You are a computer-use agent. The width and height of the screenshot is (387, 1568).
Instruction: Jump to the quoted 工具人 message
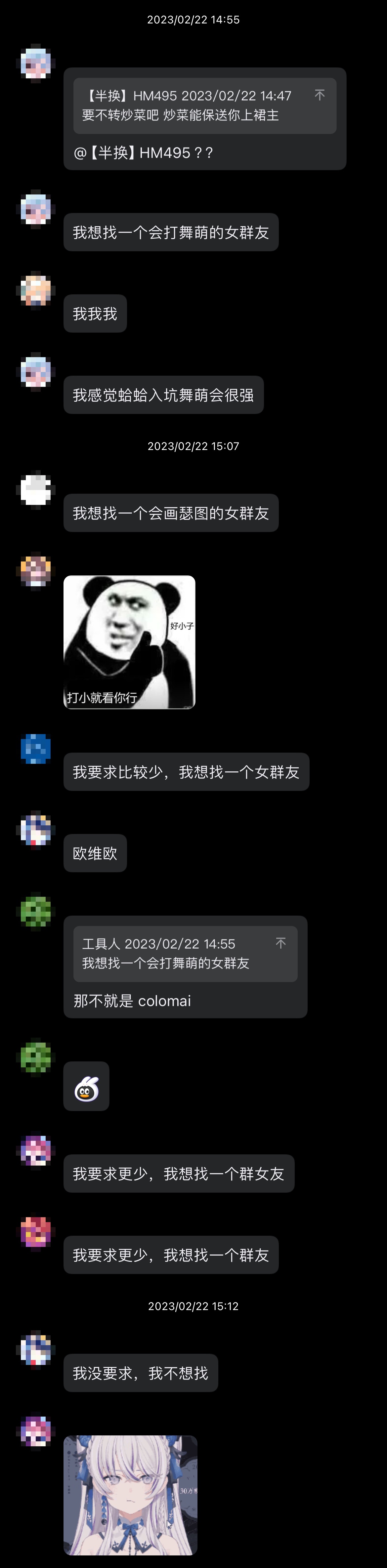point(280,943)
